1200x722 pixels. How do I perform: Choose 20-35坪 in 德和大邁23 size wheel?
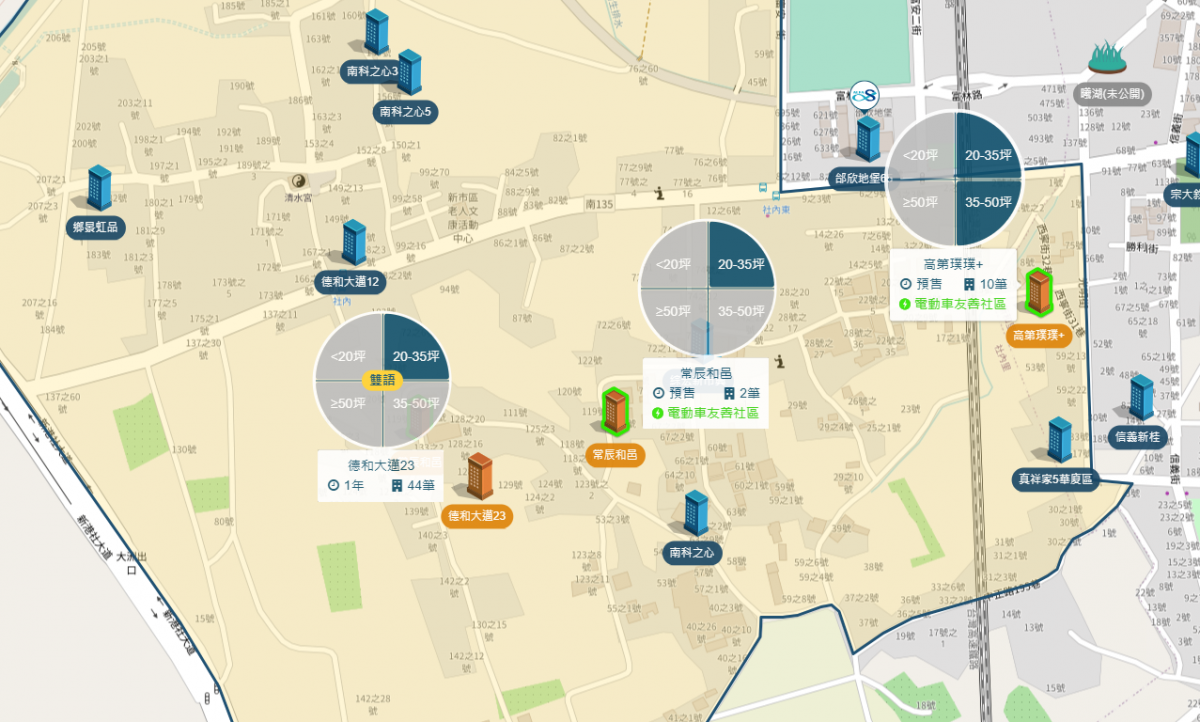click(416, 355)
